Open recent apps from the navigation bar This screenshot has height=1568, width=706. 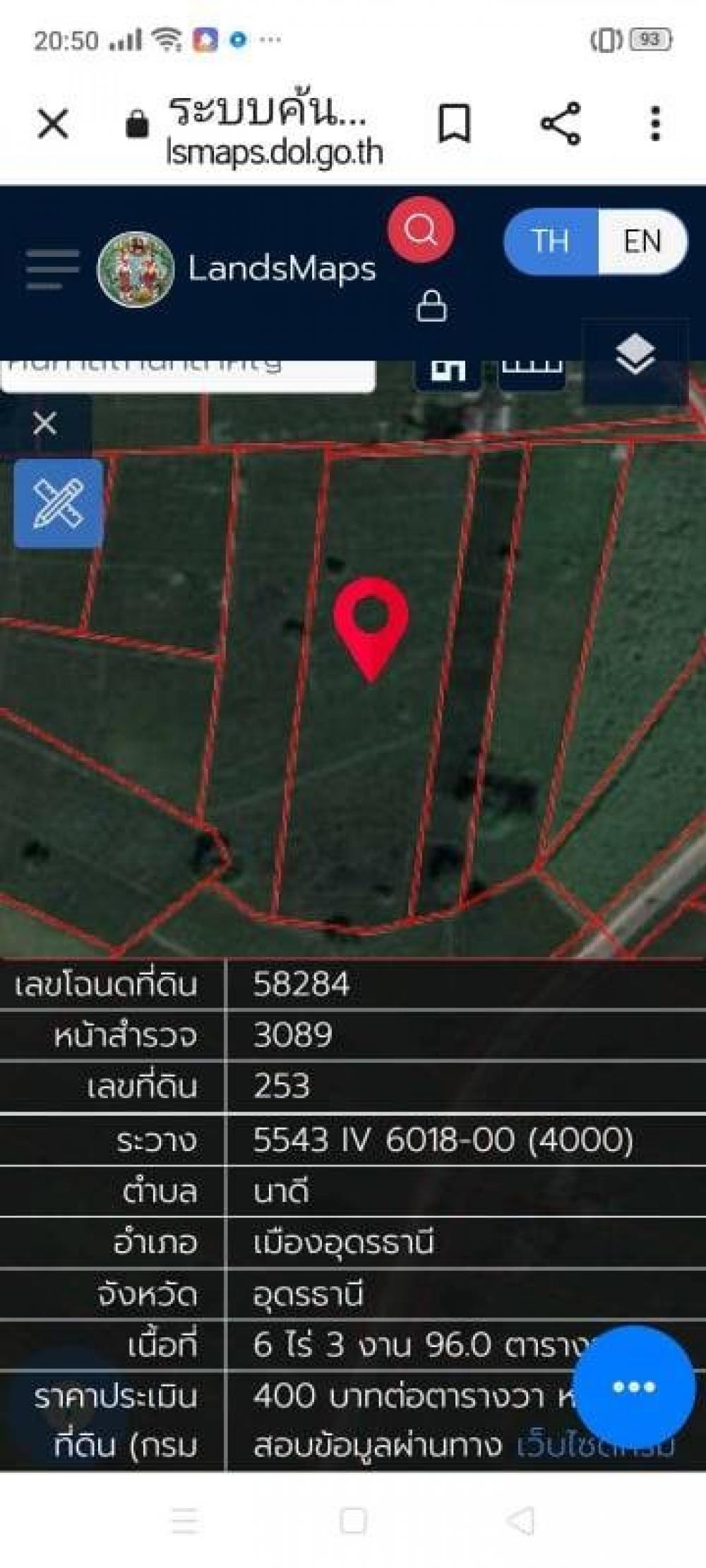185,1522
